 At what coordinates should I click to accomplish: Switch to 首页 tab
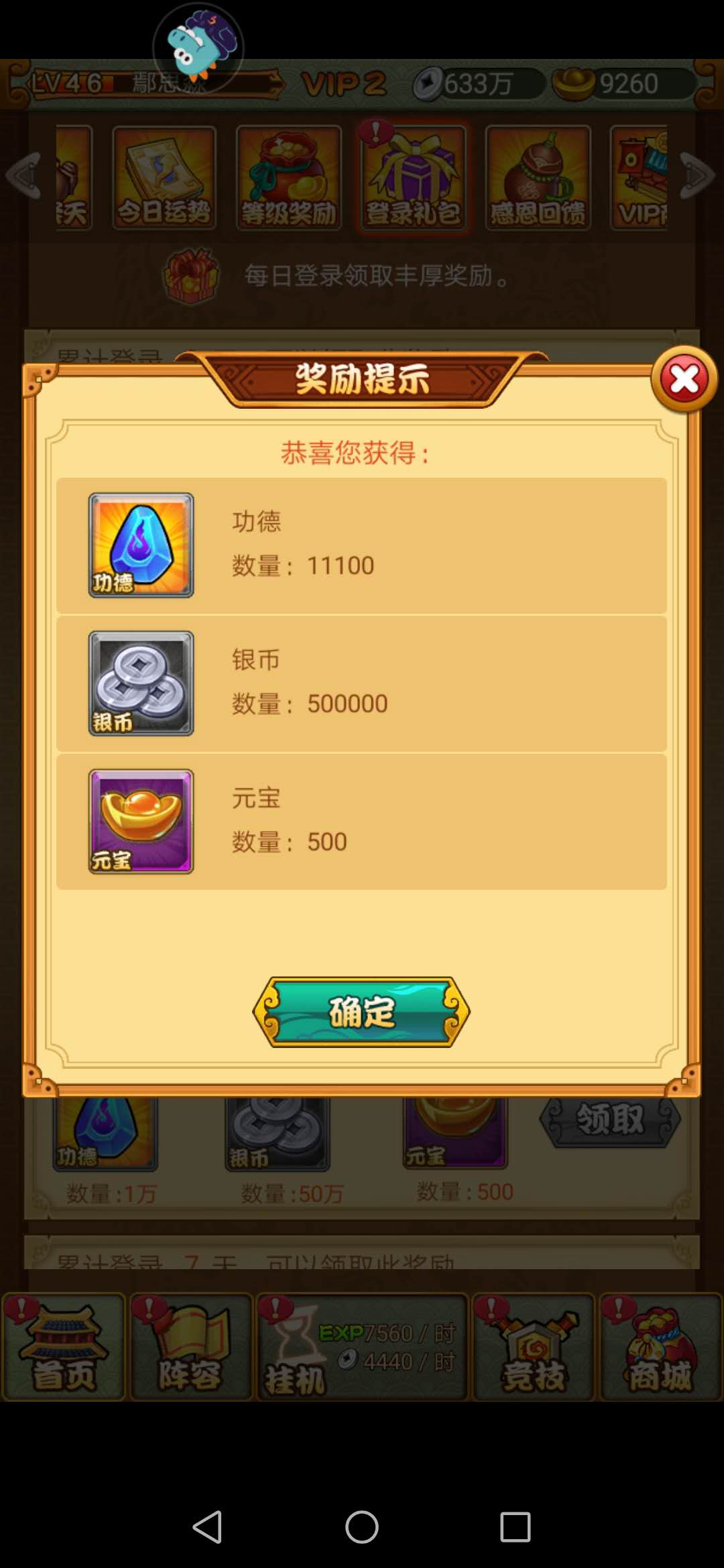63,1347
